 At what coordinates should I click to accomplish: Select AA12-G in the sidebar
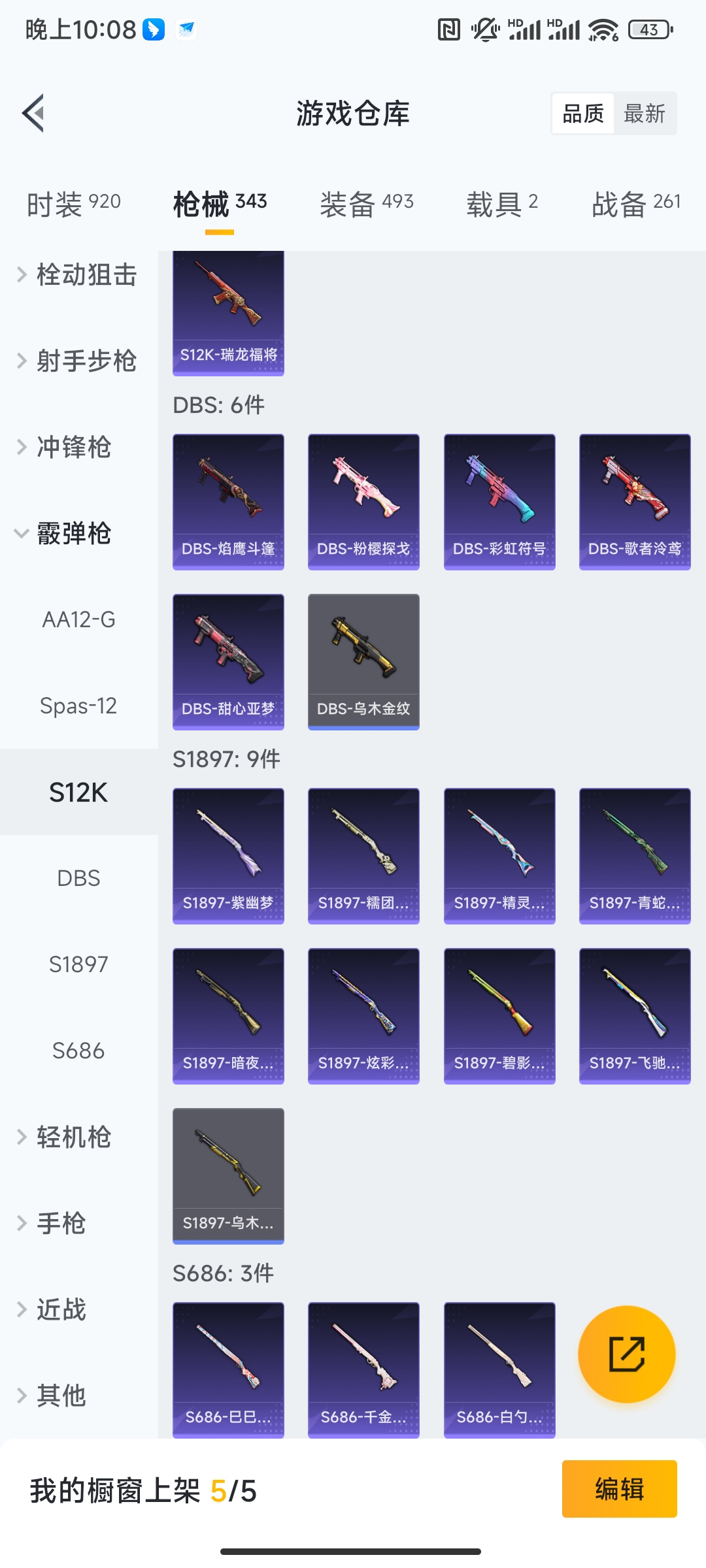click(x=78, y=619)
